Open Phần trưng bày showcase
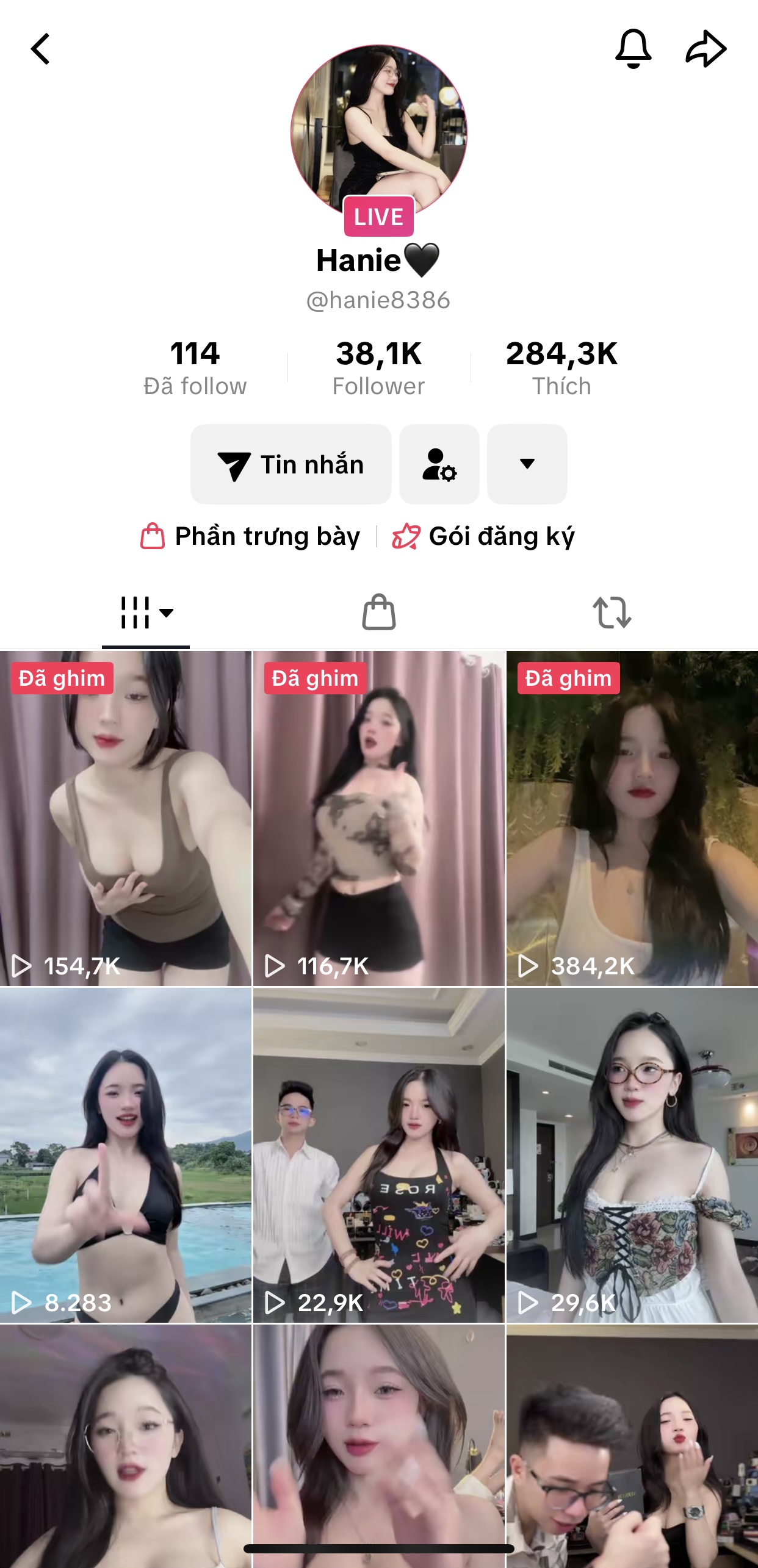This screenshot has width=758, height=1568. [251, 537]
